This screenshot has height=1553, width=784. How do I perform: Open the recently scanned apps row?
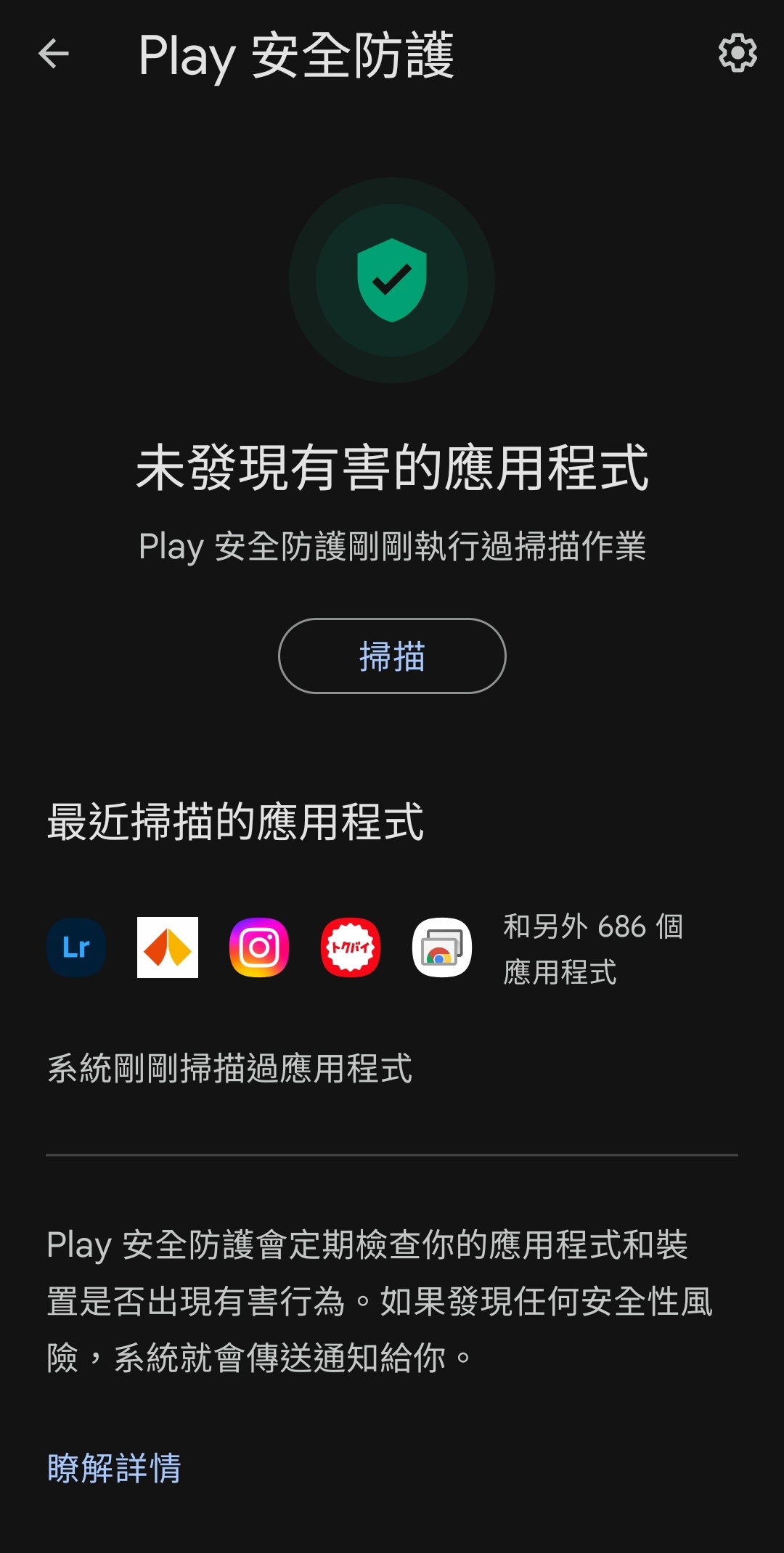(x=392, y=947)
